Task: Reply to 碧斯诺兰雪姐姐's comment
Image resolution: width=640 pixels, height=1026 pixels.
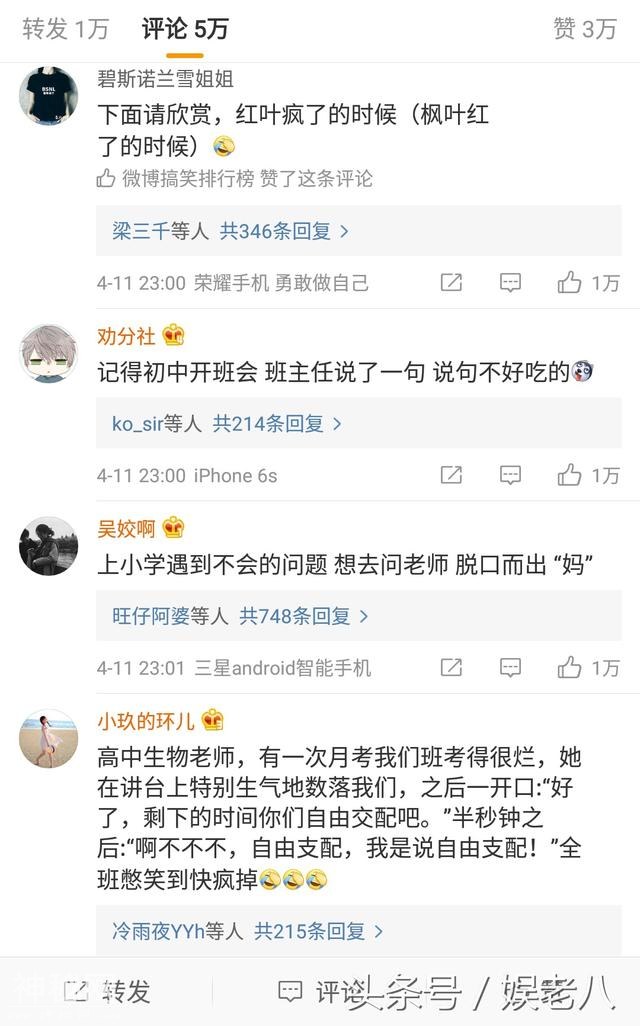Action: pos(511,282)
